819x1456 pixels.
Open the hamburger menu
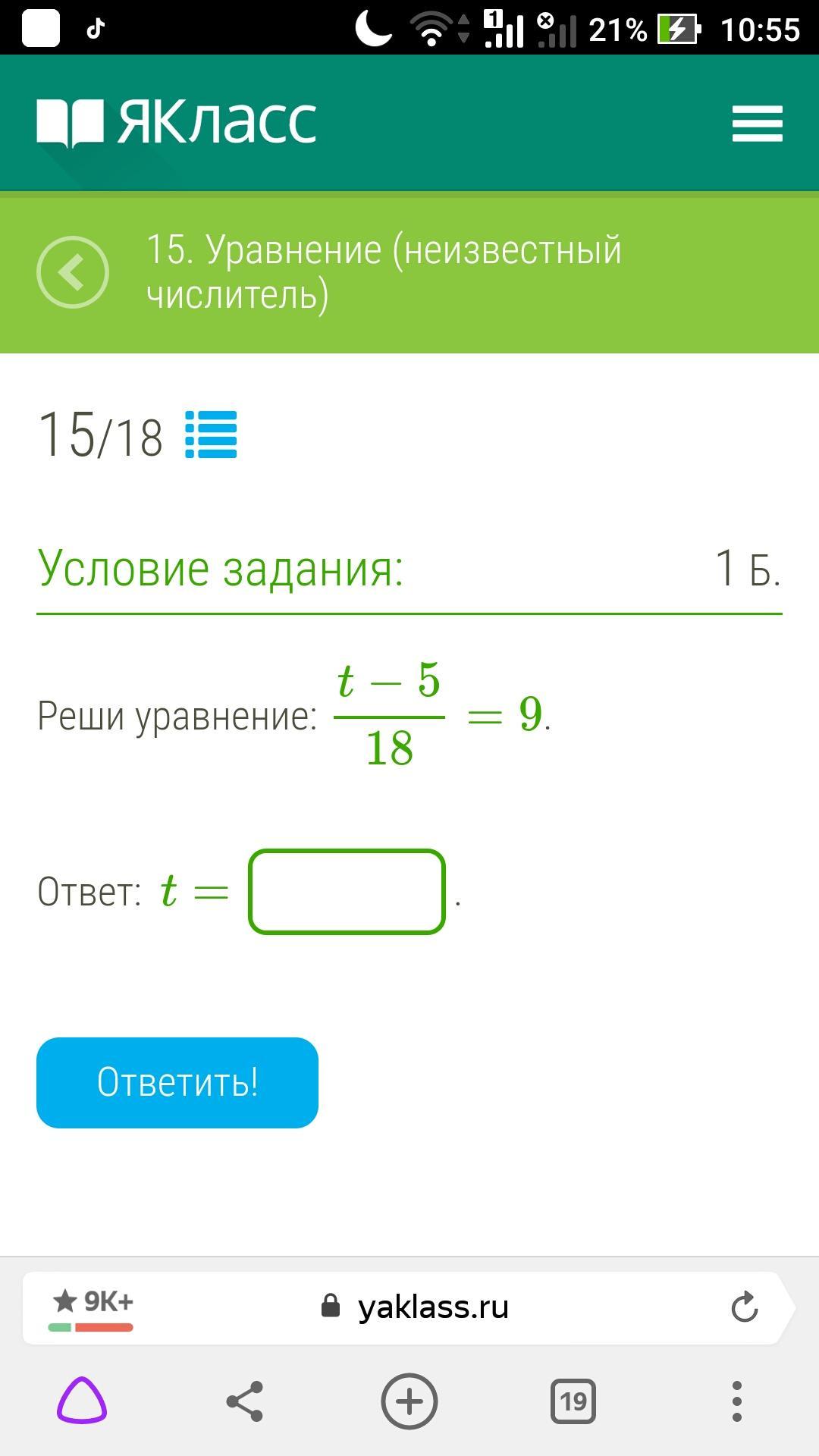click(757, 124)
